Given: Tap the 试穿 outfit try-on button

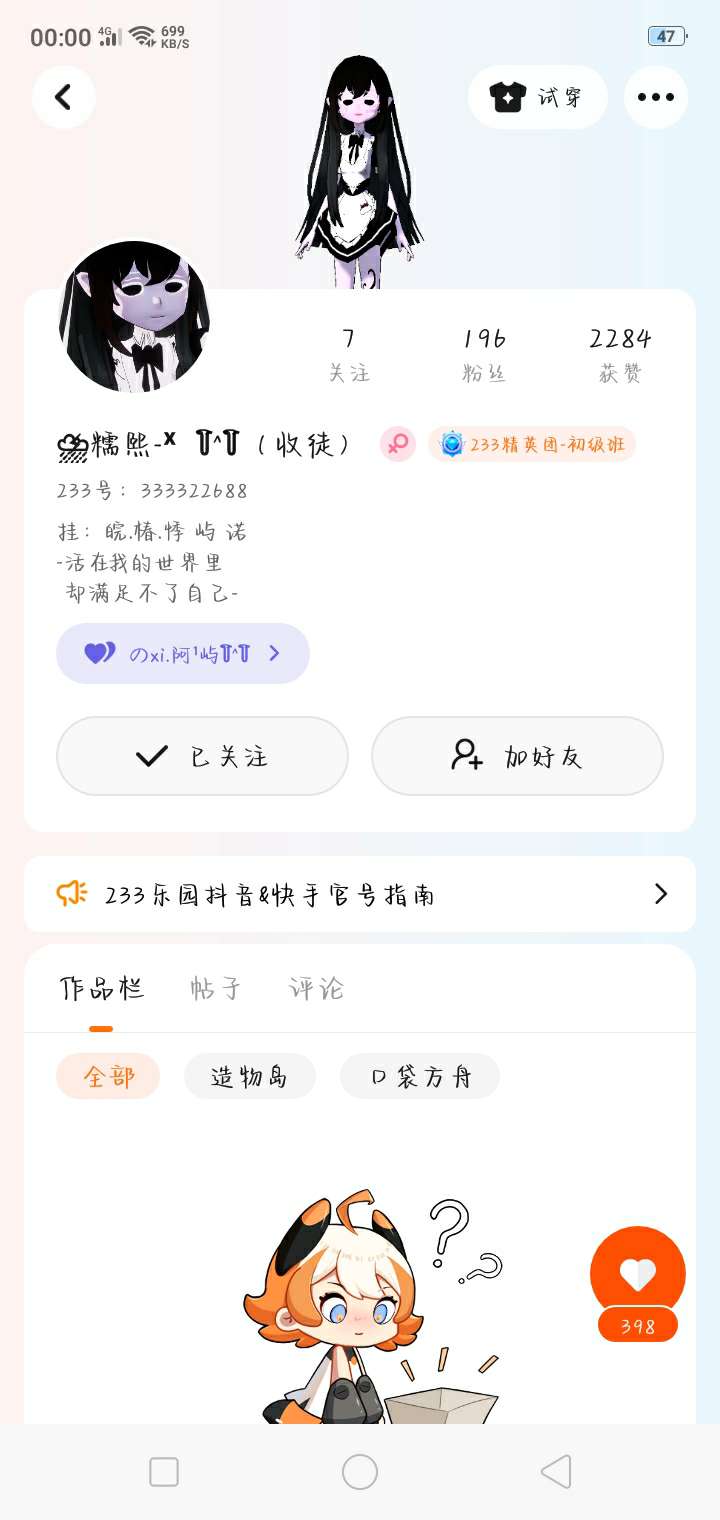Looking at the screenshot, I should (x=538, y=97).
